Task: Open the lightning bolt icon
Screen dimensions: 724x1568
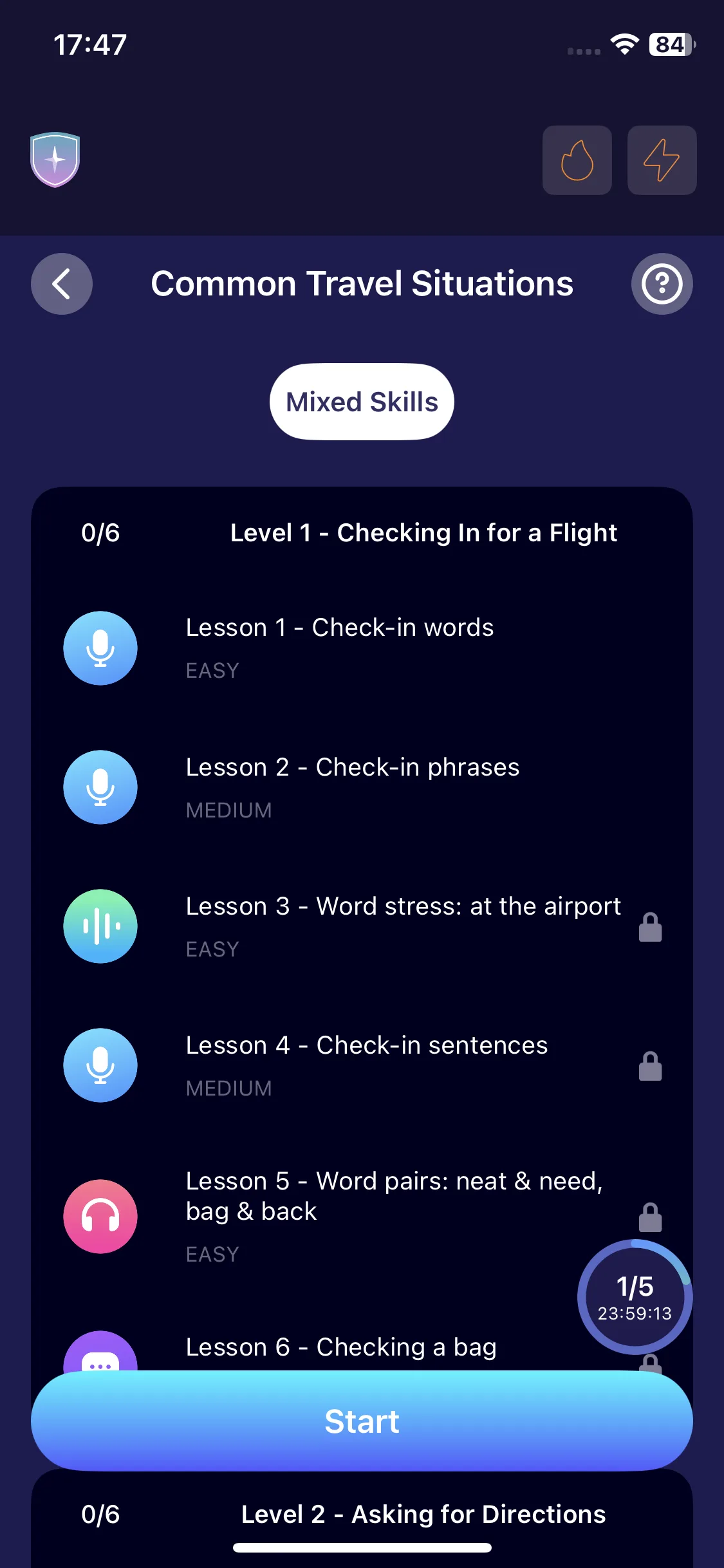Action: [x=662, y=160]
